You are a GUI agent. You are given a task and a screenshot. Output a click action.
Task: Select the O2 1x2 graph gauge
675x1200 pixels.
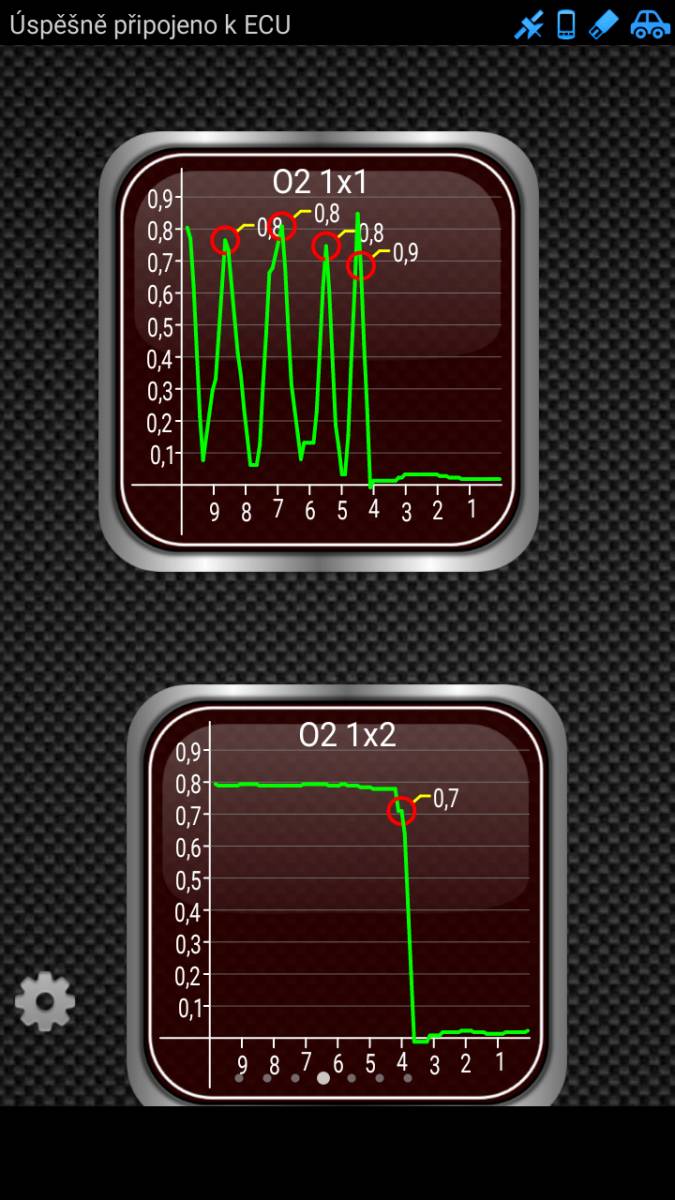click(x=347, y=896)
